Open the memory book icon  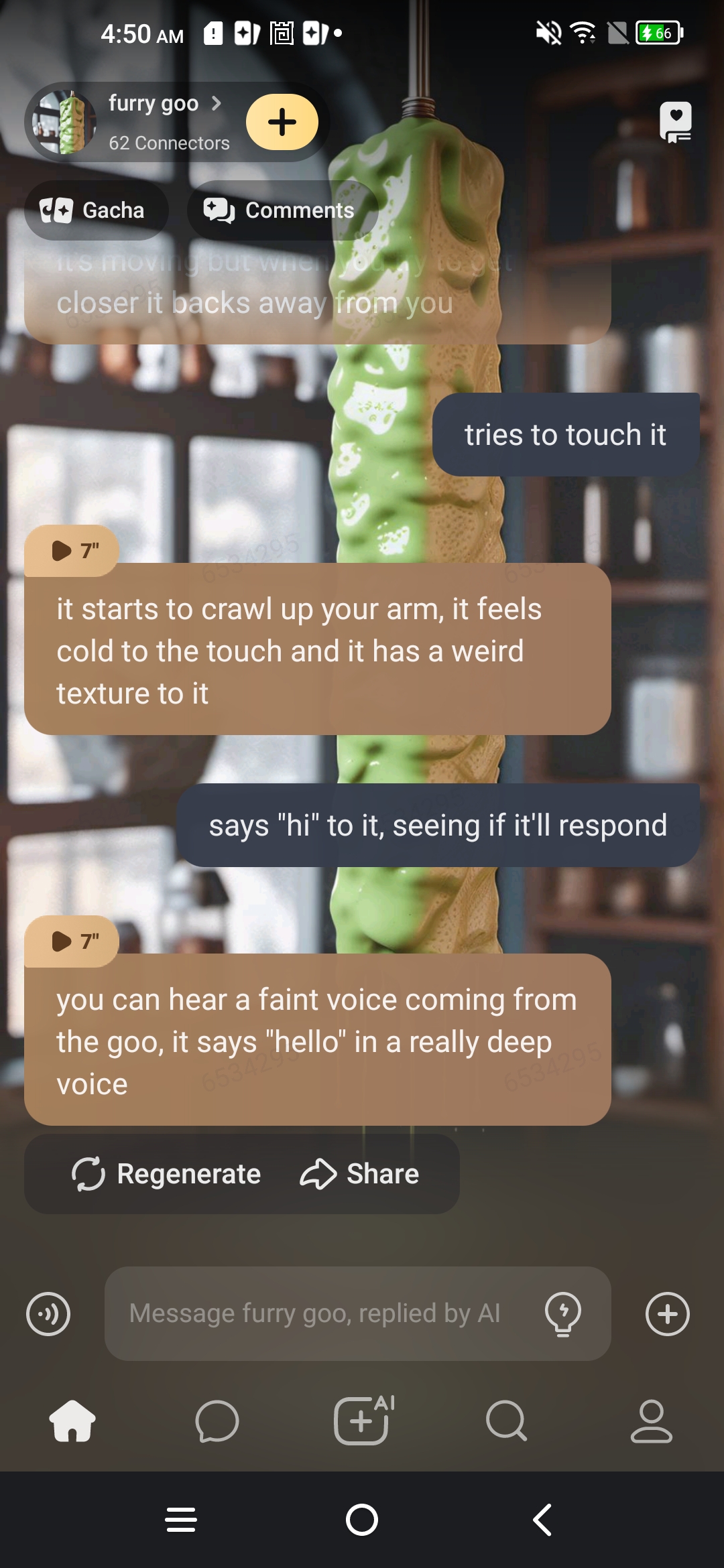[x=676, y=122]
